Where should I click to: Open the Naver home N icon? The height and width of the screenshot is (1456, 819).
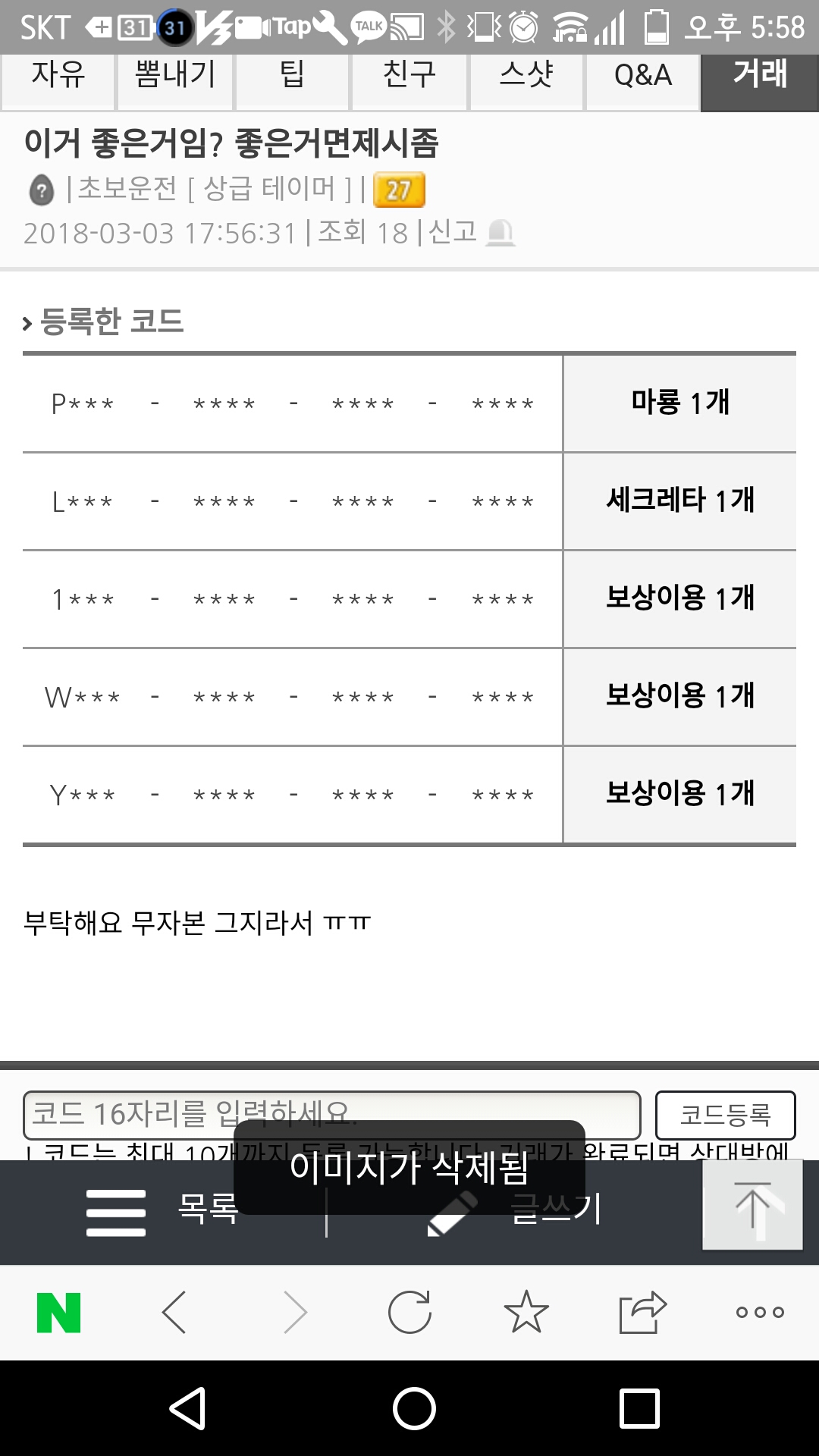[x=58, y=1313]
